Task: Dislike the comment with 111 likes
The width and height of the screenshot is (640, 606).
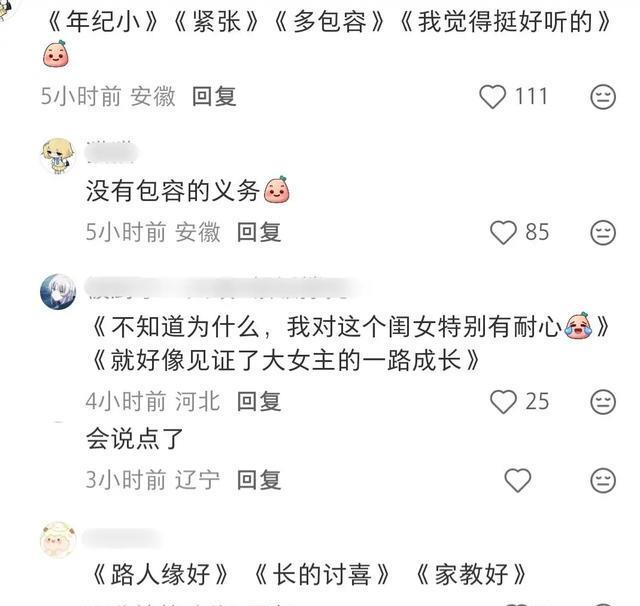Action: tap(603, 96)
